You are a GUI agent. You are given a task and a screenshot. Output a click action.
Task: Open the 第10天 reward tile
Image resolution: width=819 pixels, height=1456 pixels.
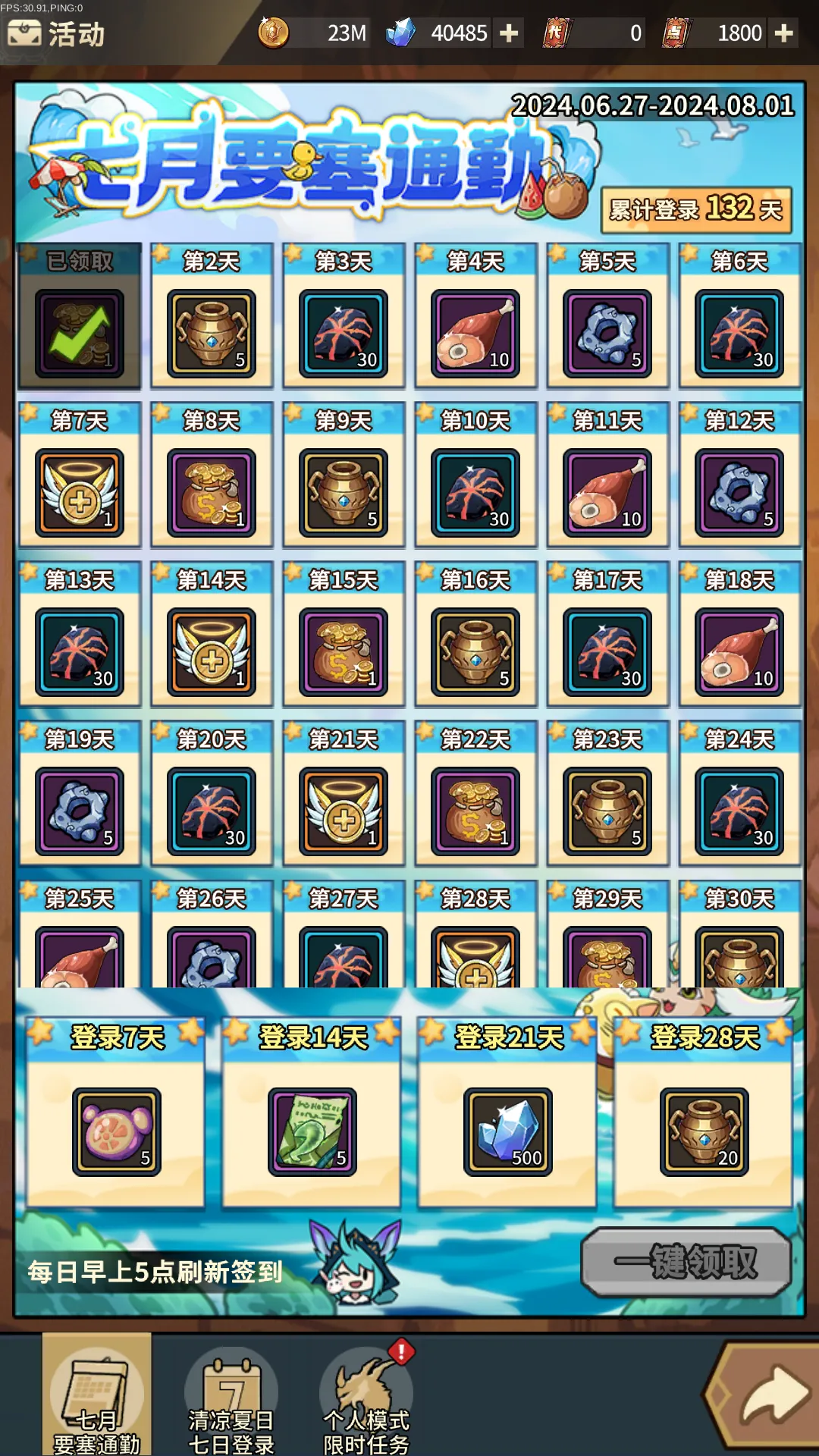(x=475, y=491)
